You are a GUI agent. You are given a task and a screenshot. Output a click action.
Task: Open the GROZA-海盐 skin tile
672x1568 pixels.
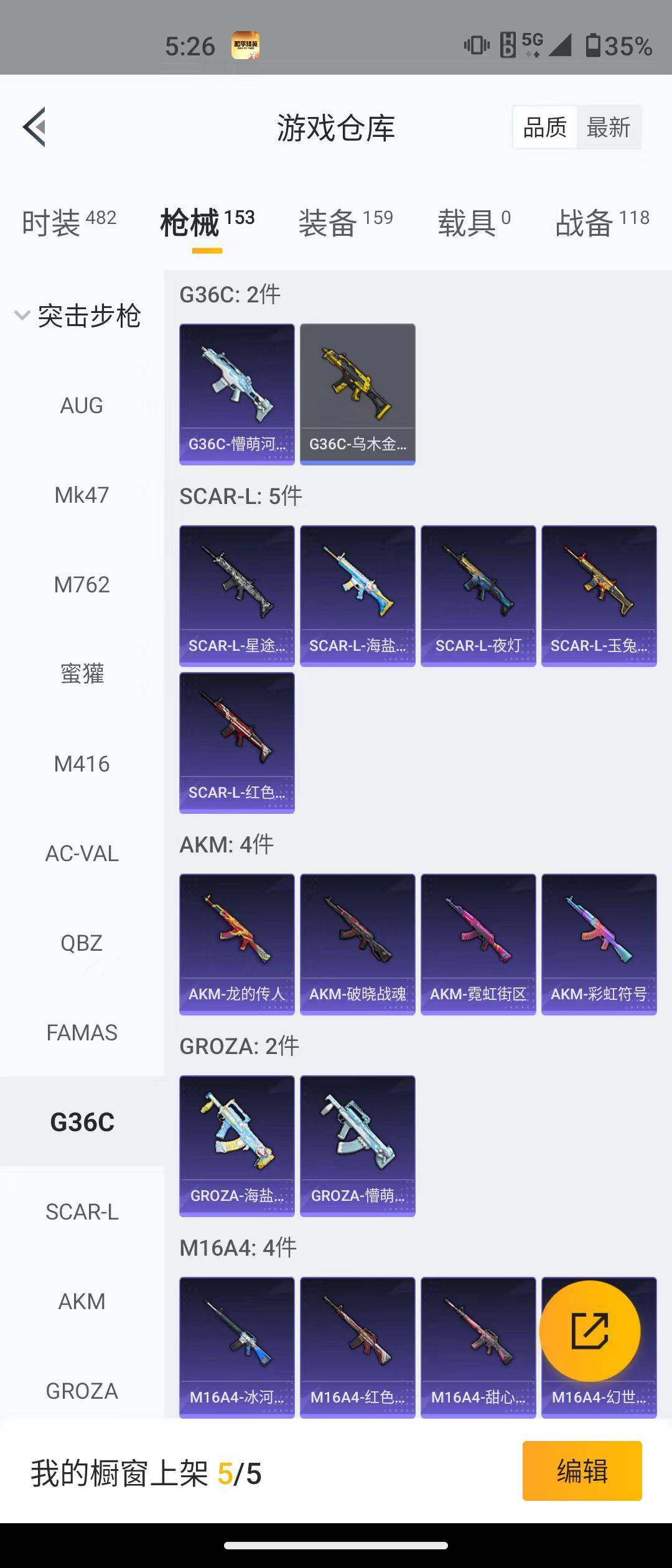click(x=236, y=1145)
